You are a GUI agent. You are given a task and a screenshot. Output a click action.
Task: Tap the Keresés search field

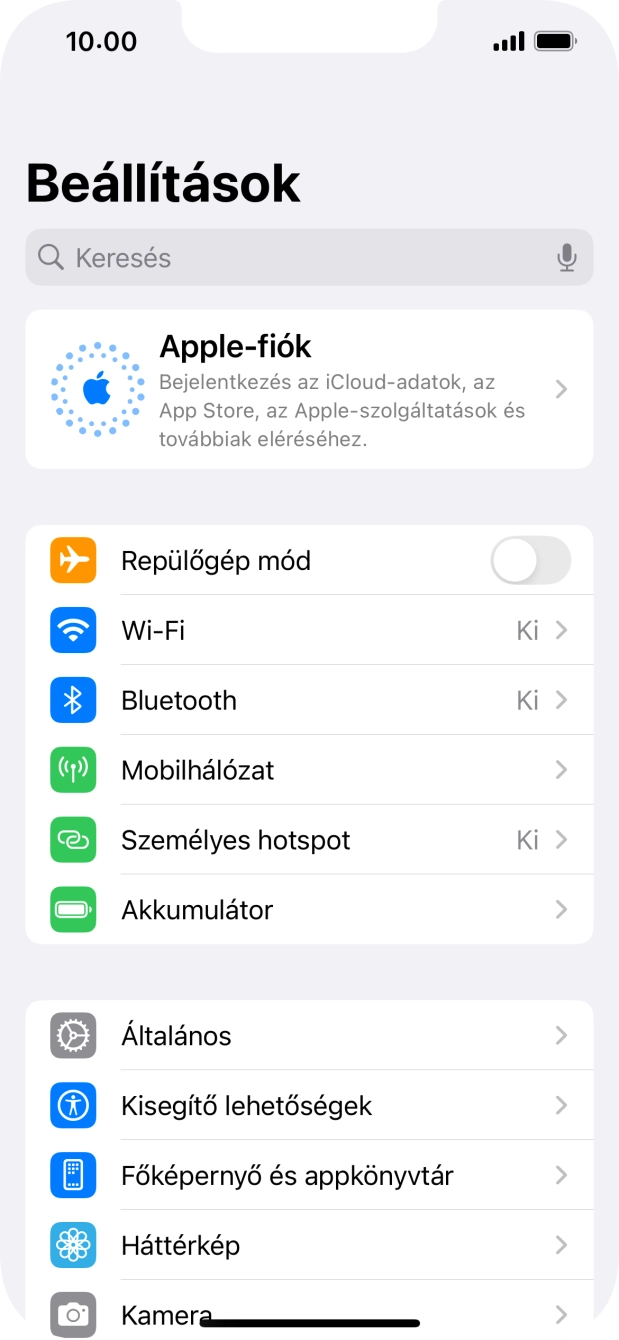(x=290, y=258)
